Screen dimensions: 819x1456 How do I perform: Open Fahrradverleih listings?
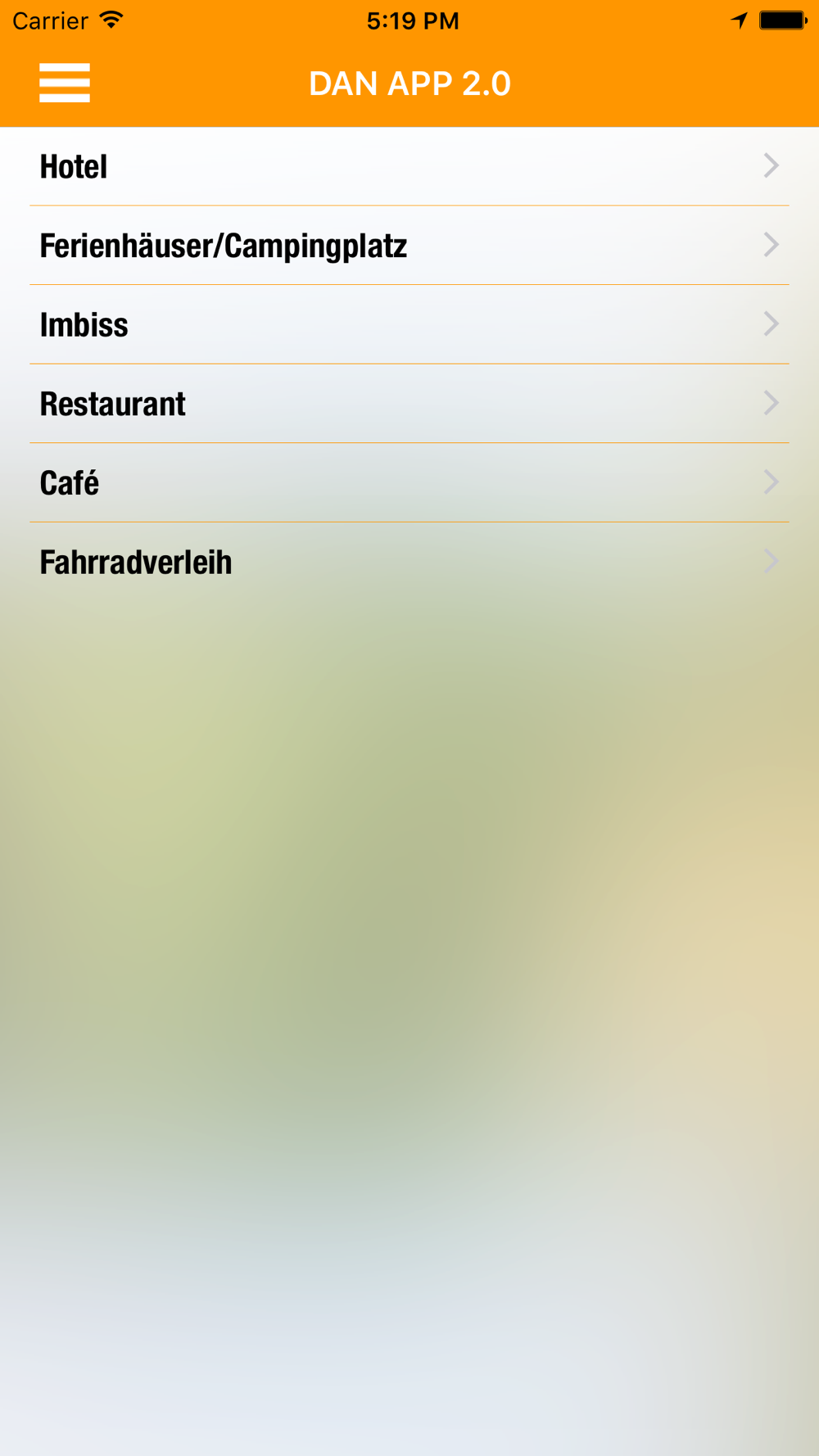pos(408,562)
